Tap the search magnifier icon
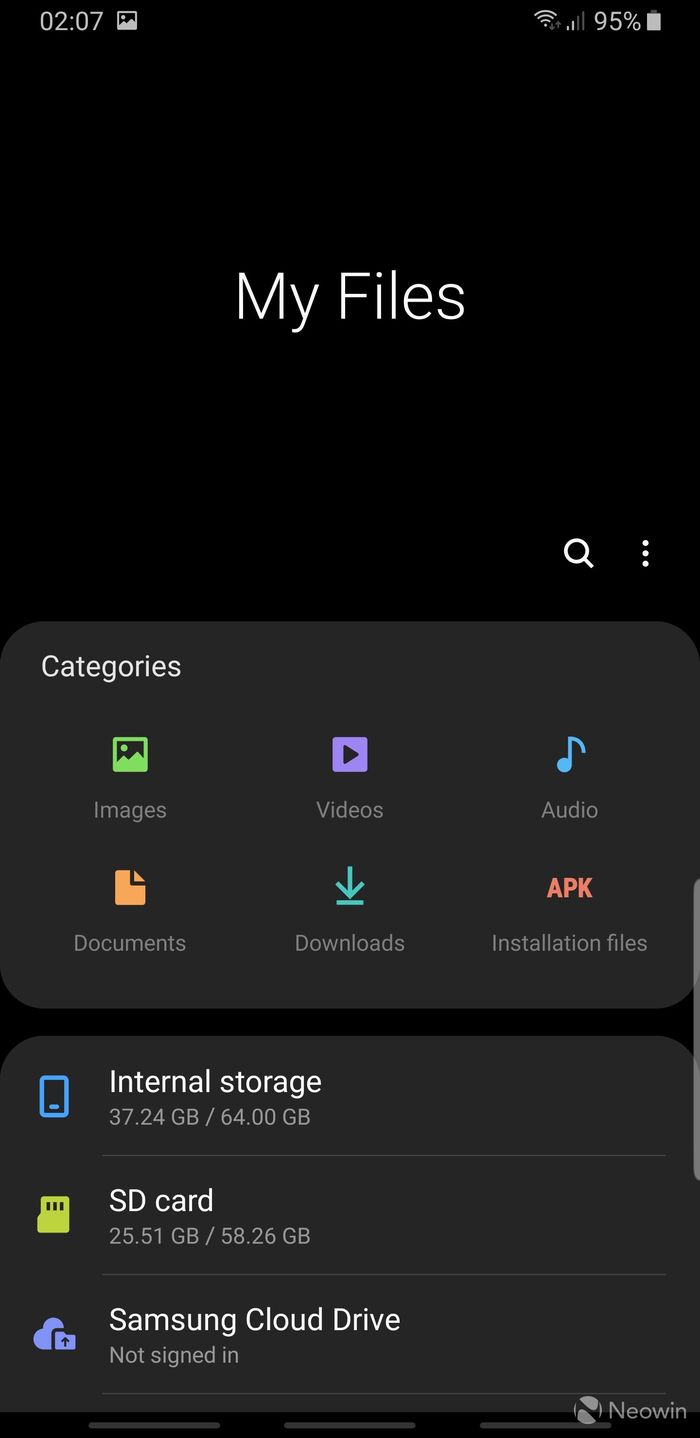 coord(578,553)
